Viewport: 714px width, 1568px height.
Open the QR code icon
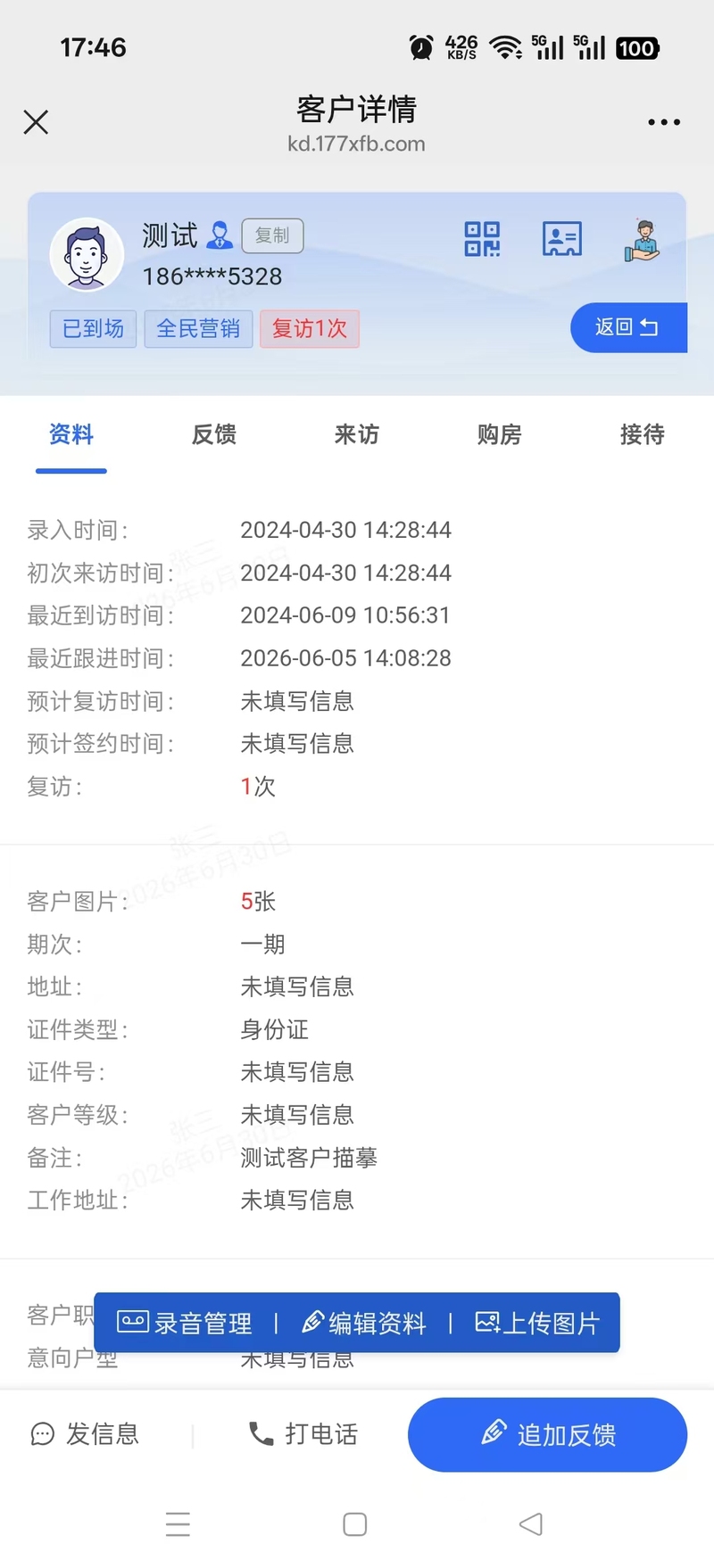pos(482,239)
